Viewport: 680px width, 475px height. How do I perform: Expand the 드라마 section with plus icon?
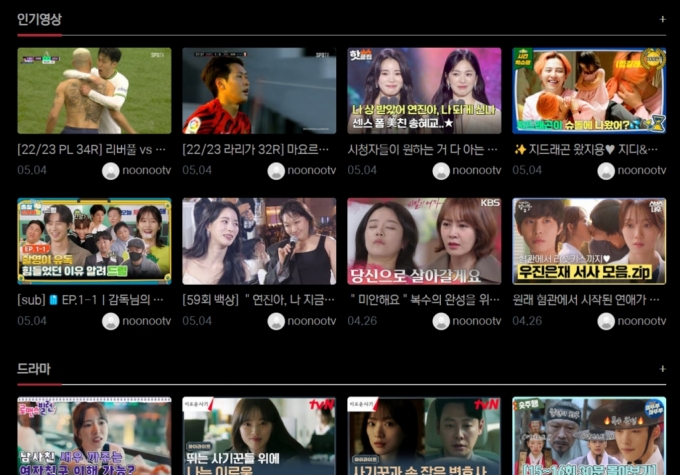point(662,369)
